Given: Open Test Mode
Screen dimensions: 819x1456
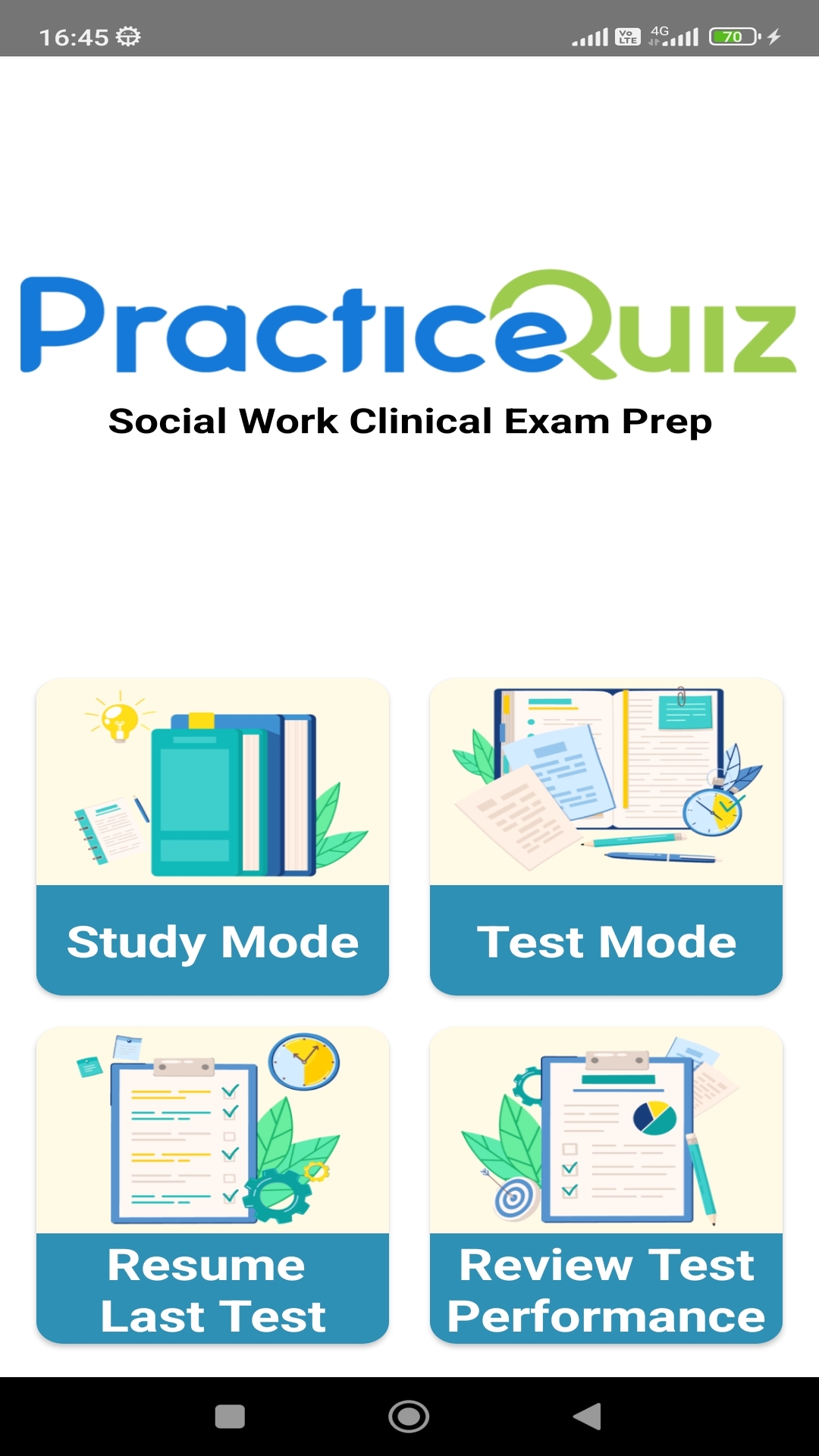Looking at the screenshot, I should (x=607, y=940).
